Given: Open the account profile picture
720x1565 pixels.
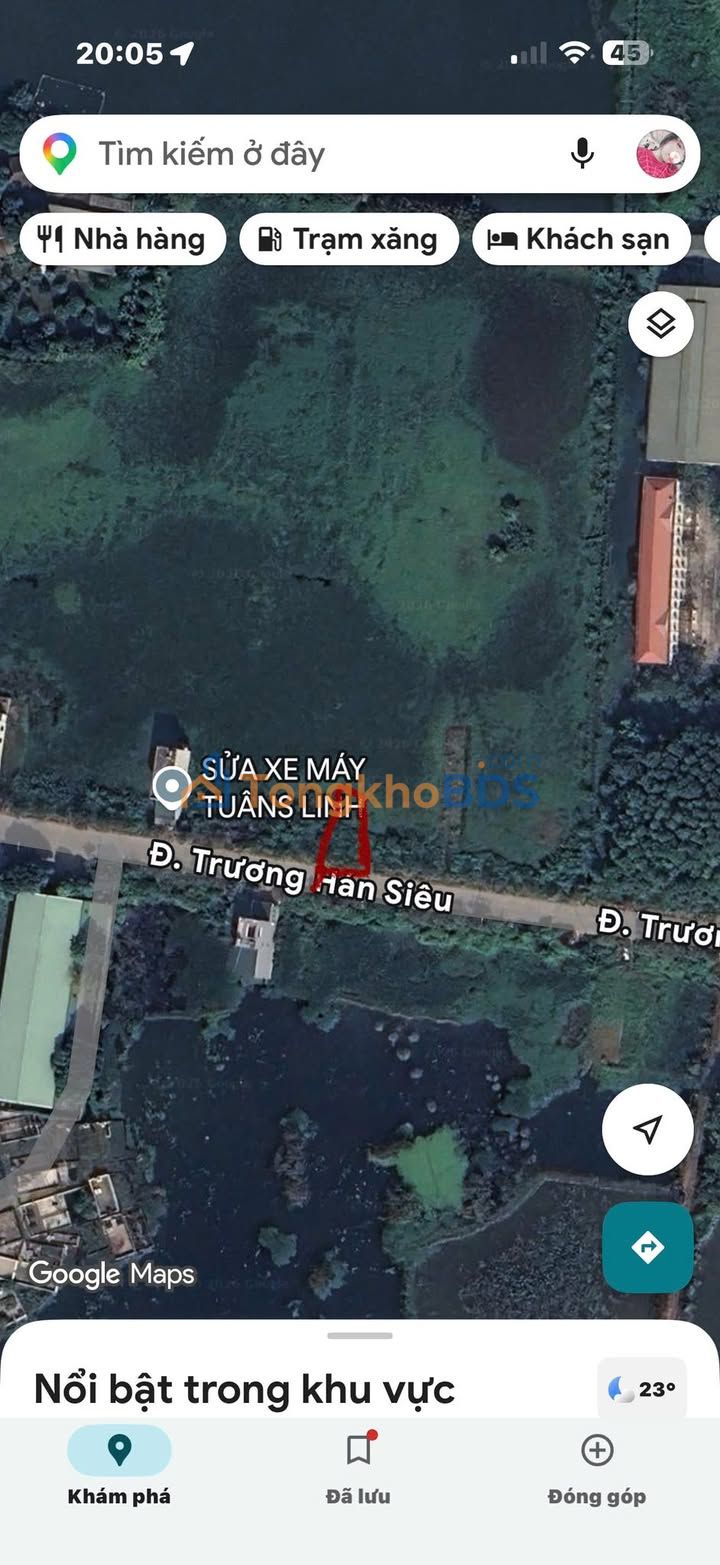Looking at the screenshot, I should click(660, 154).
